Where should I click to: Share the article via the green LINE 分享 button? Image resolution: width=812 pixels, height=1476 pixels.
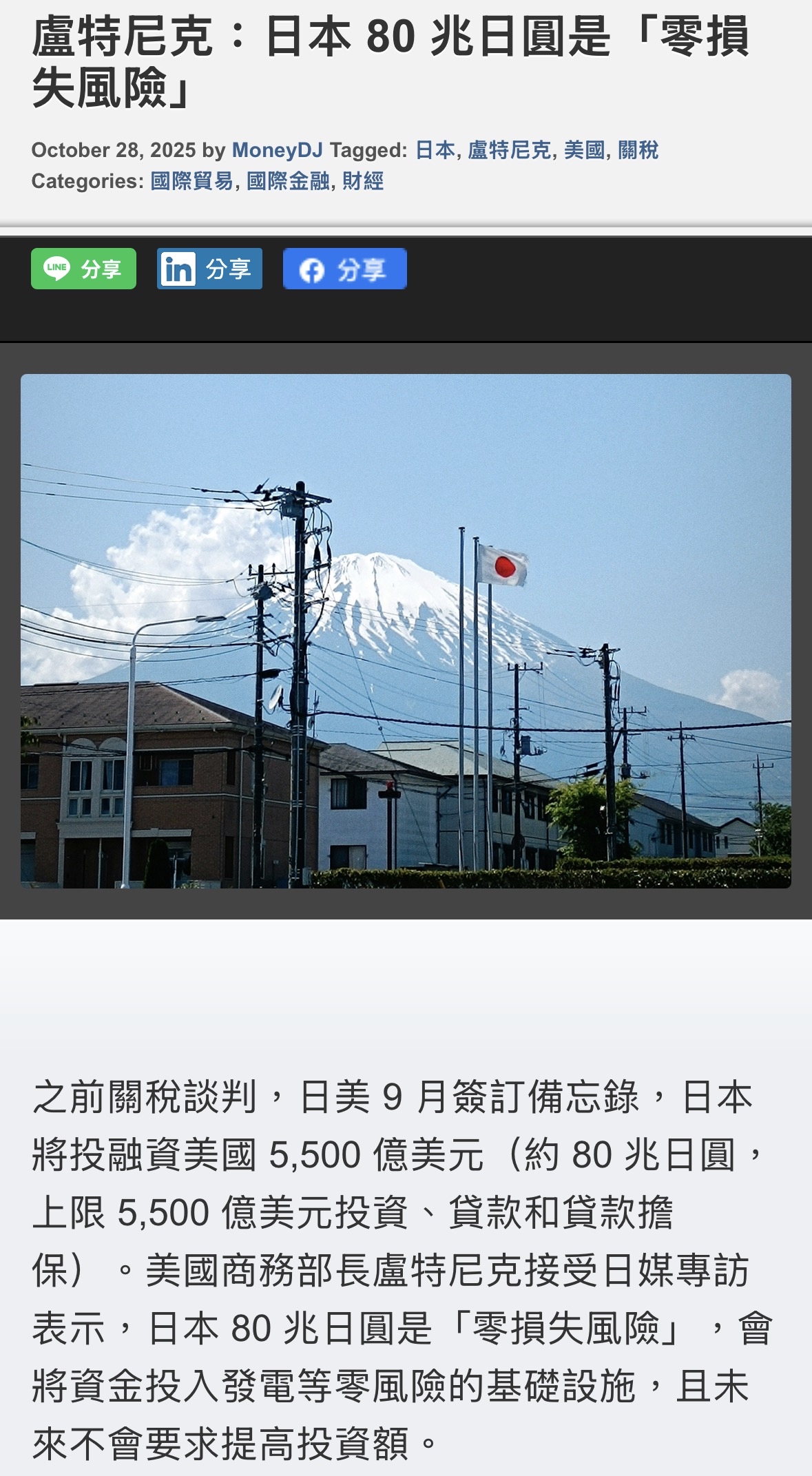(83, 269)
